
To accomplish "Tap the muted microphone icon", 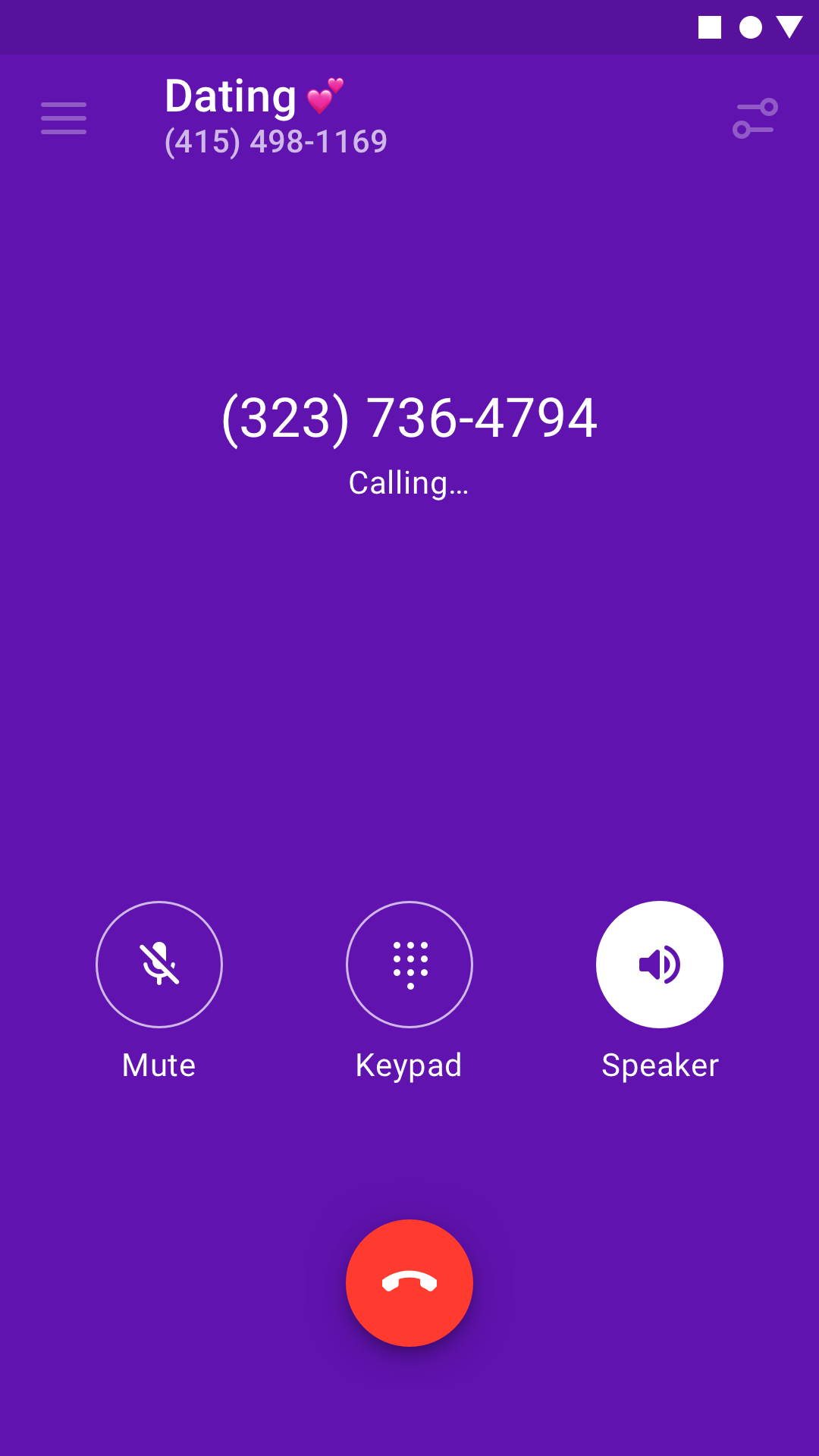I will point(158,964).
